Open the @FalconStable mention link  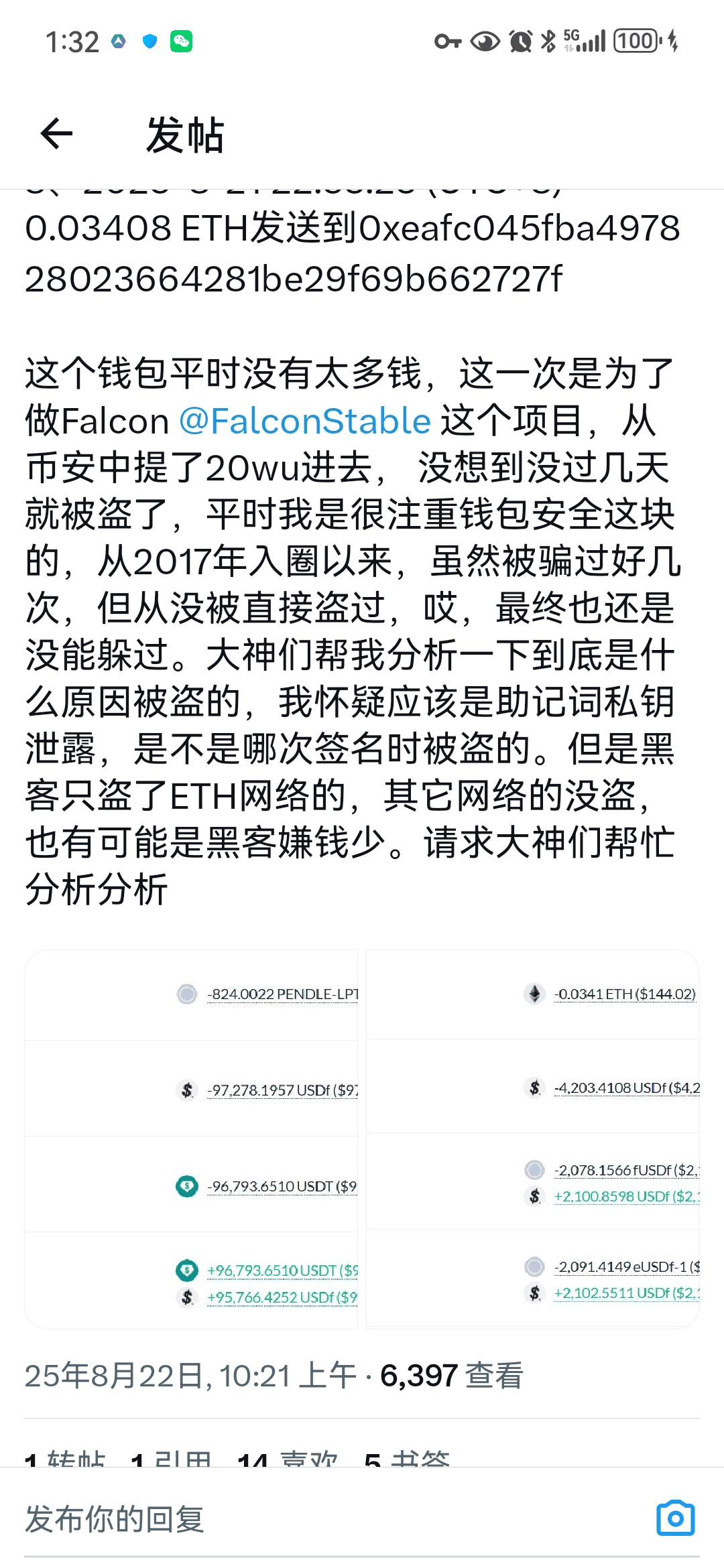click(x=305, y=421)
